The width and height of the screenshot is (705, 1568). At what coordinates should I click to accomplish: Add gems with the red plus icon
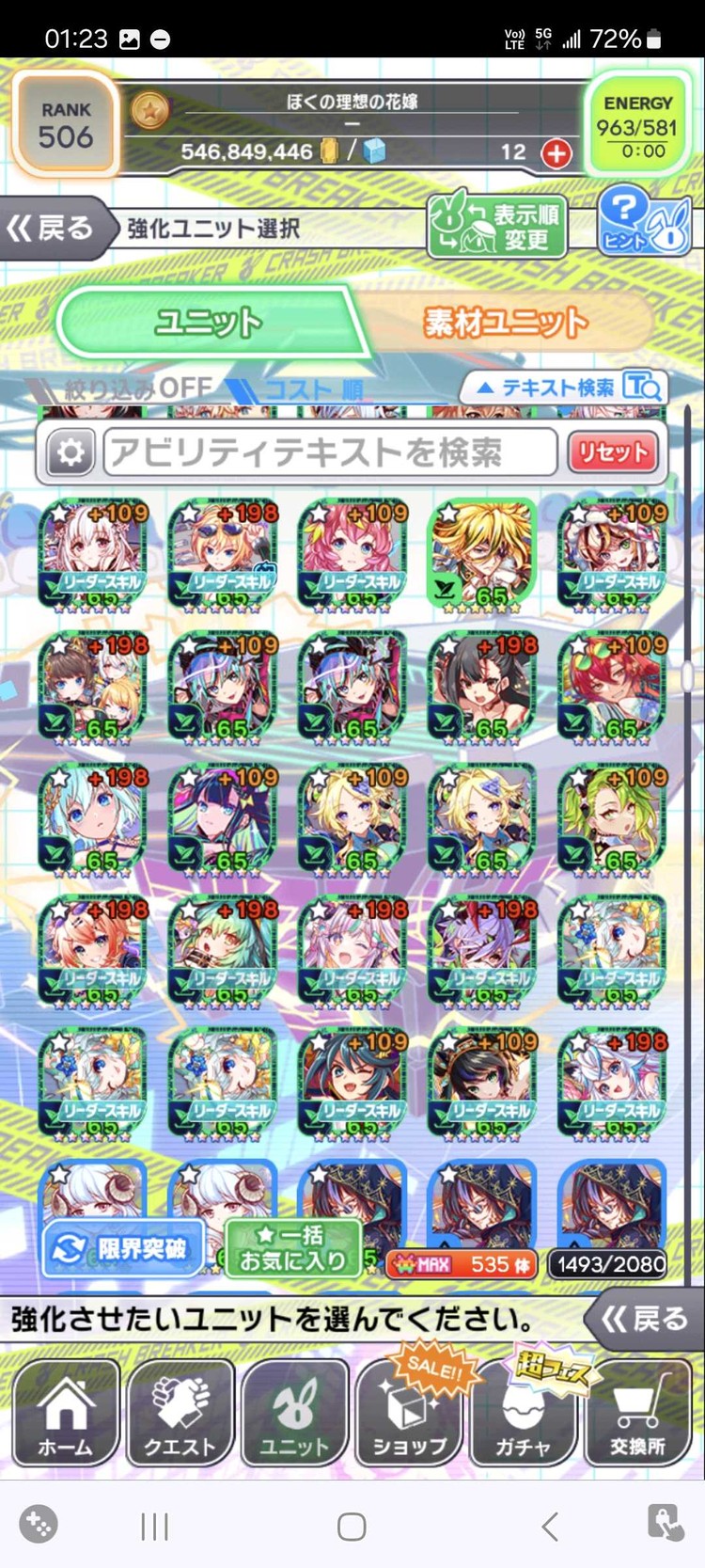(x=556, y=152)
